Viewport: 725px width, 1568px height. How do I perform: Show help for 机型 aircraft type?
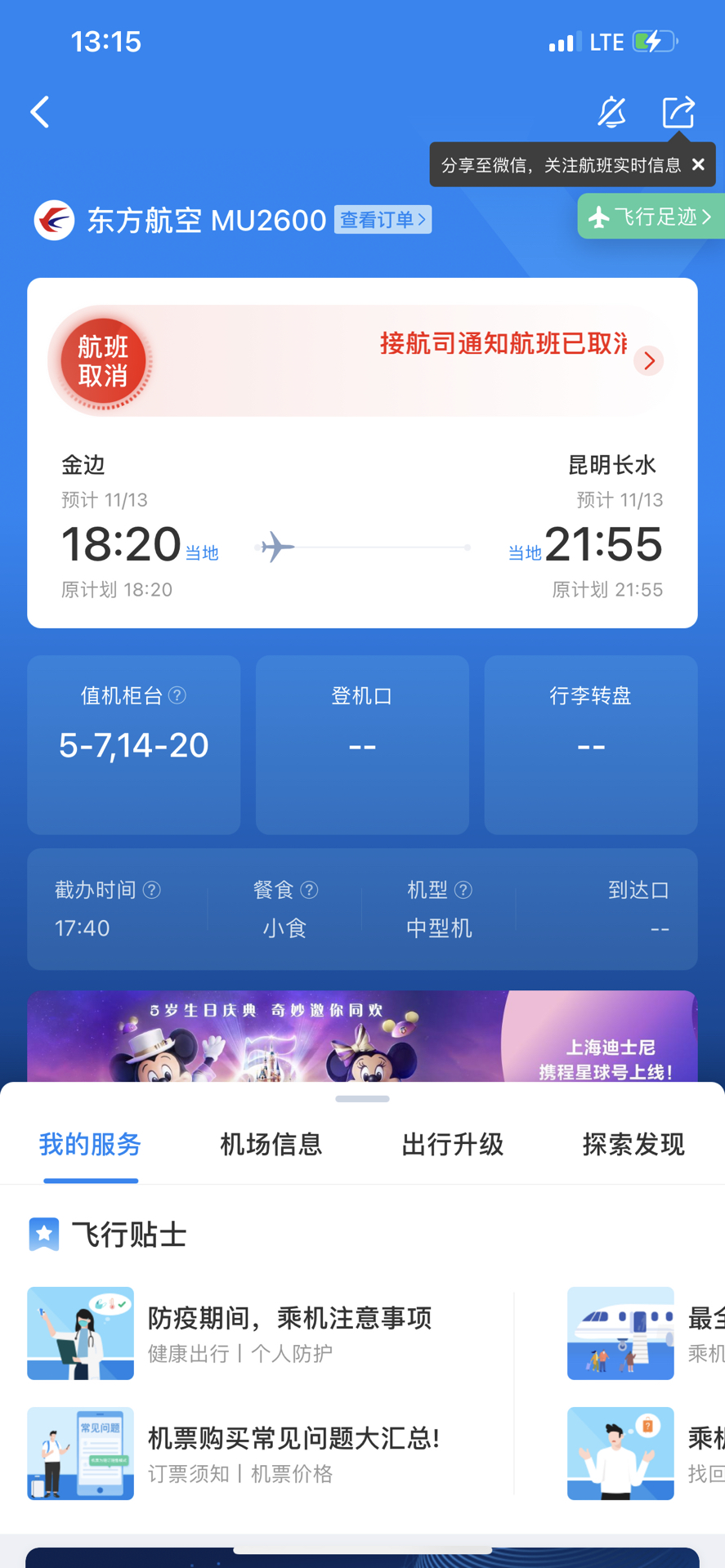[463, 890]
